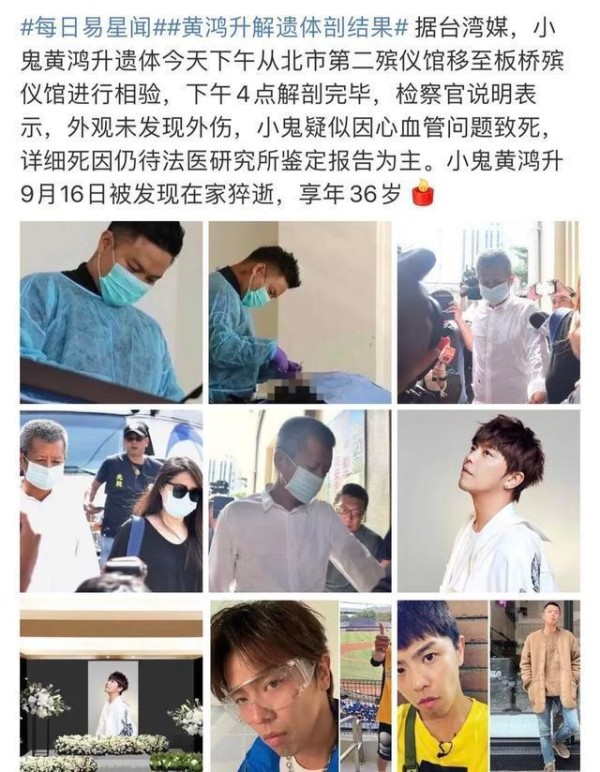
Task: View first photo of masked man in blue gown
Action: [110, 311]
